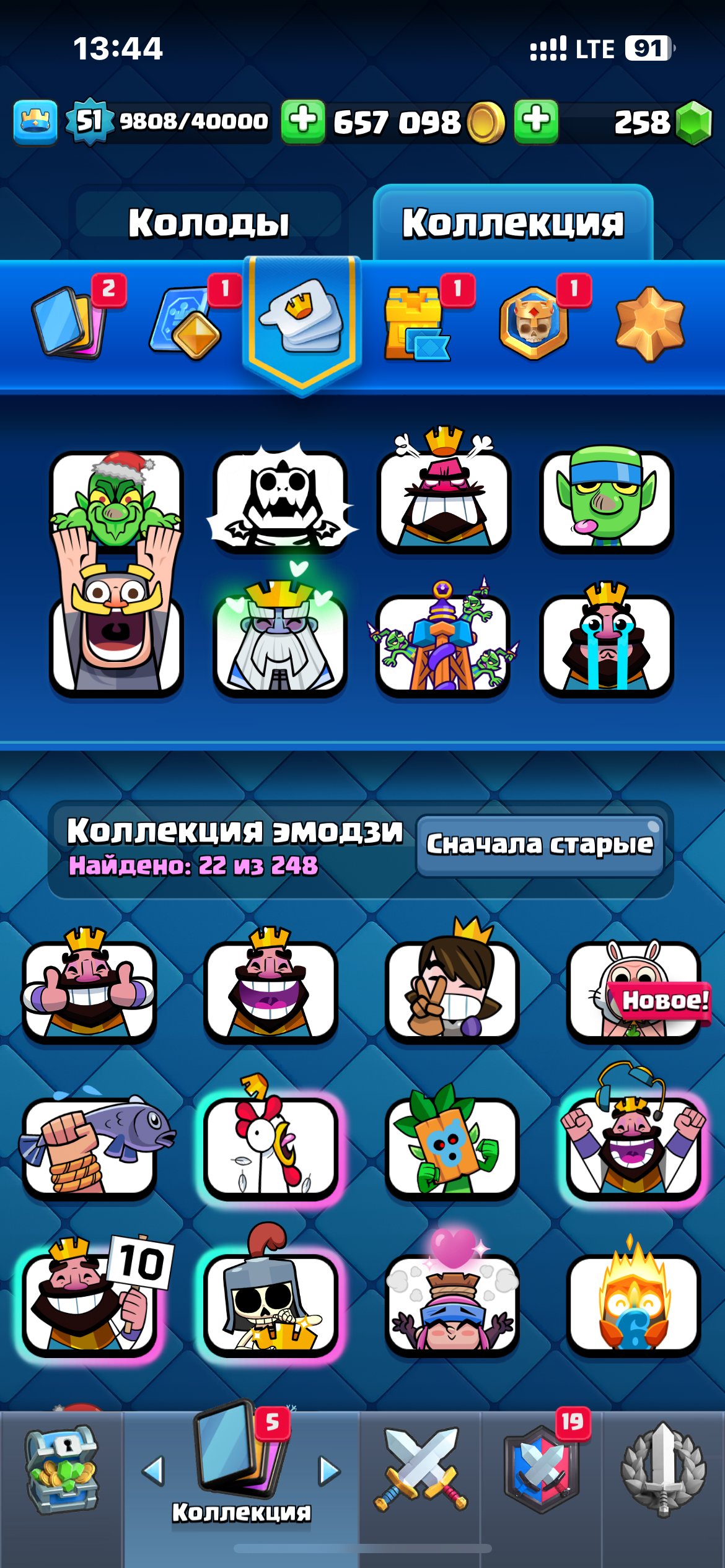Select the new rabbit emote marked Новое!
This screenshot has height=1568, width=725.
tap(633, 990)
